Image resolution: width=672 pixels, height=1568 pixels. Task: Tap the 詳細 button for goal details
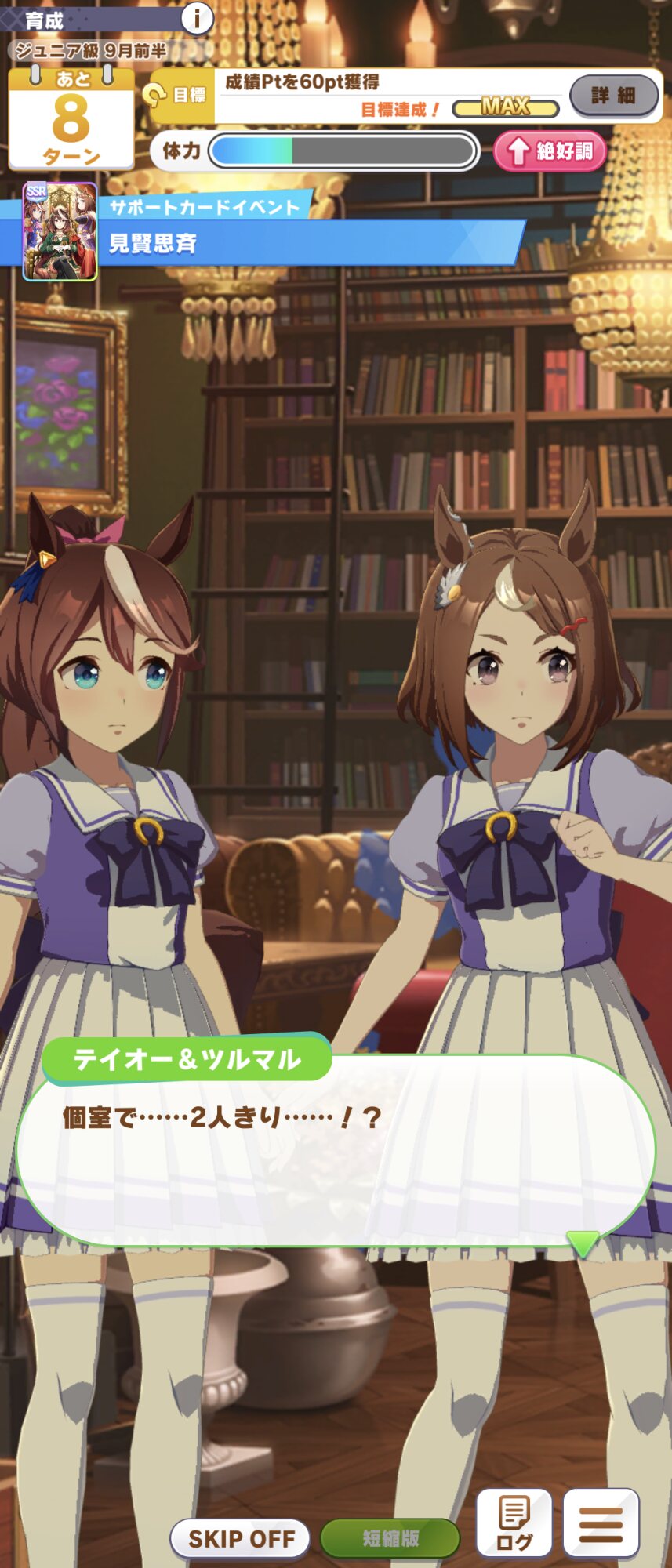(614, 96)
